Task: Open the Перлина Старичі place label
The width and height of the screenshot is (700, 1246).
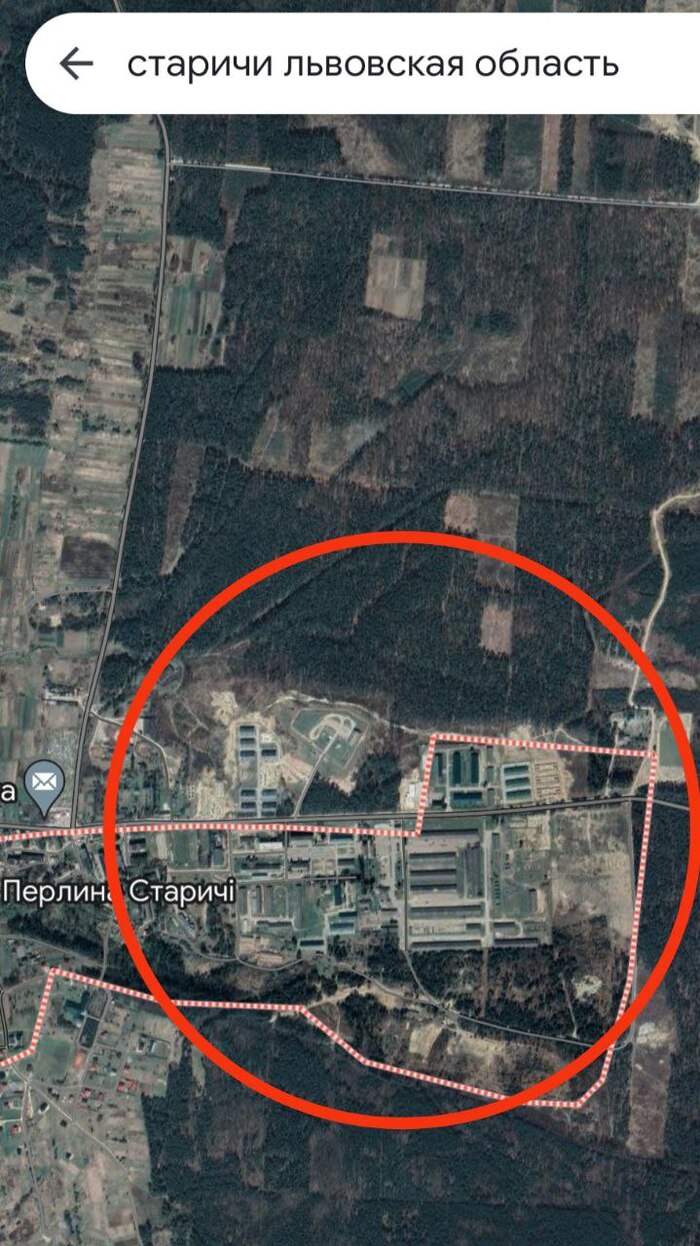Action: pos(120,889)
